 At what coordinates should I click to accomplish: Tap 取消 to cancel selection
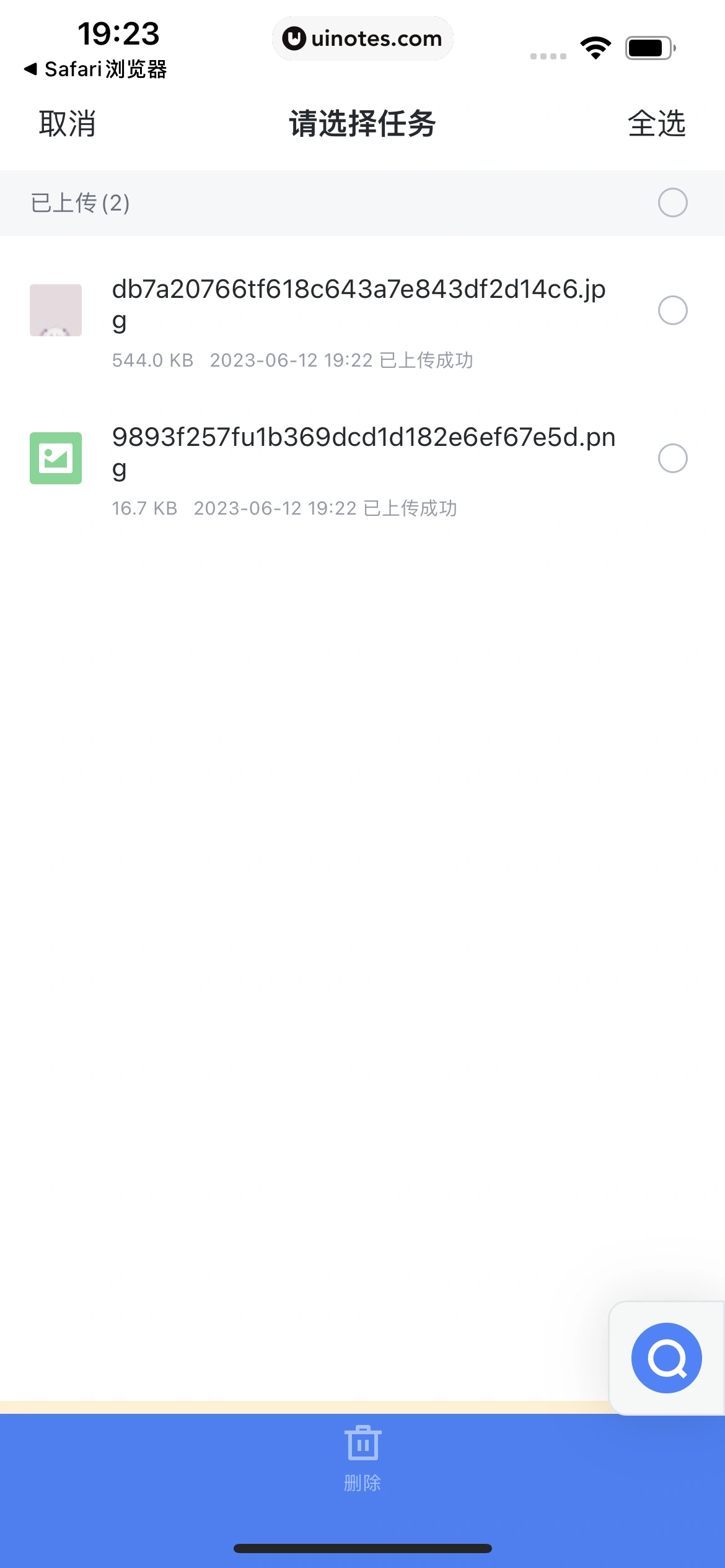(x=67, y=123)
